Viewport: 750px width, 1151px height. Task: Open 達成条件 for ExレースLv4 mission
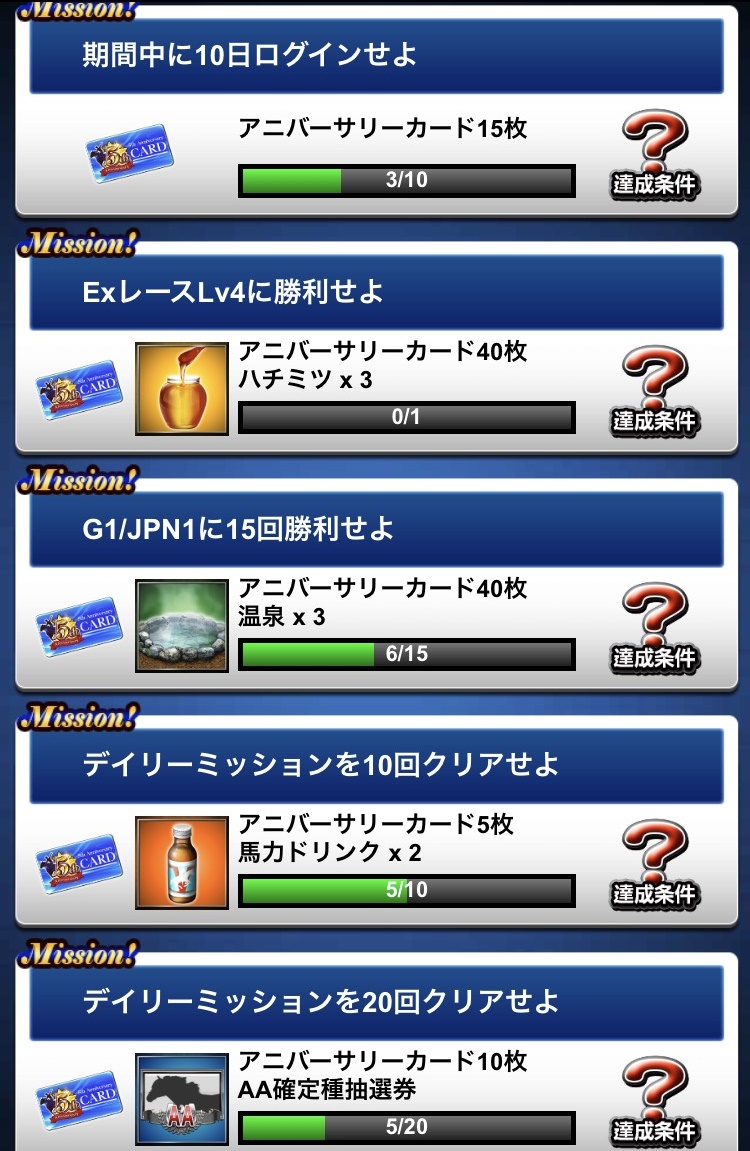(x=654, y=392)
